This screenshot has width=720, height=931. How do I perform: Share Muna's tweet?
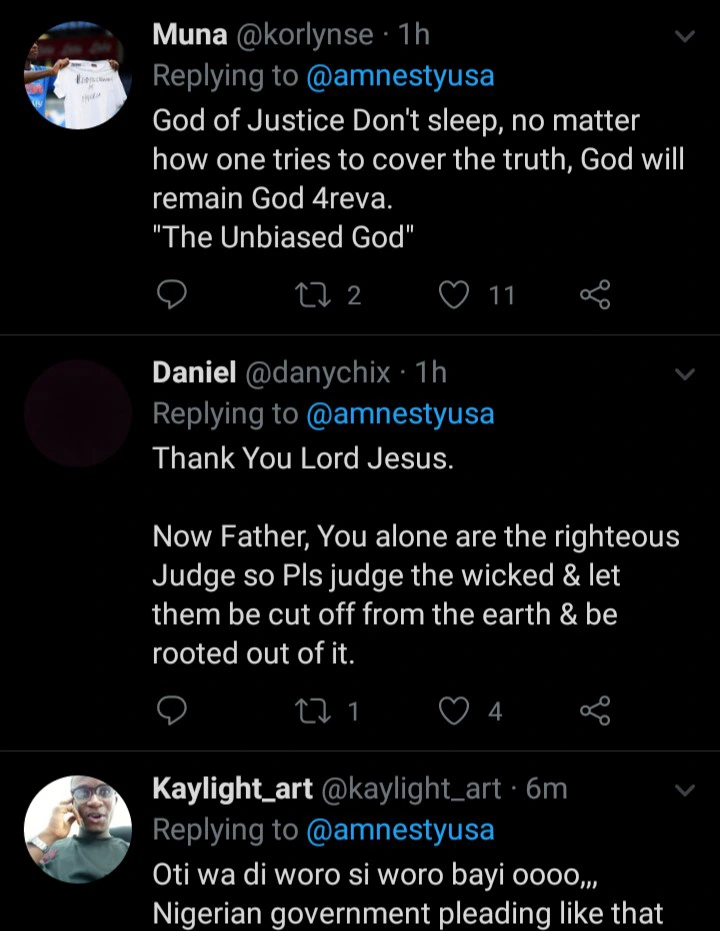[594, 295]
